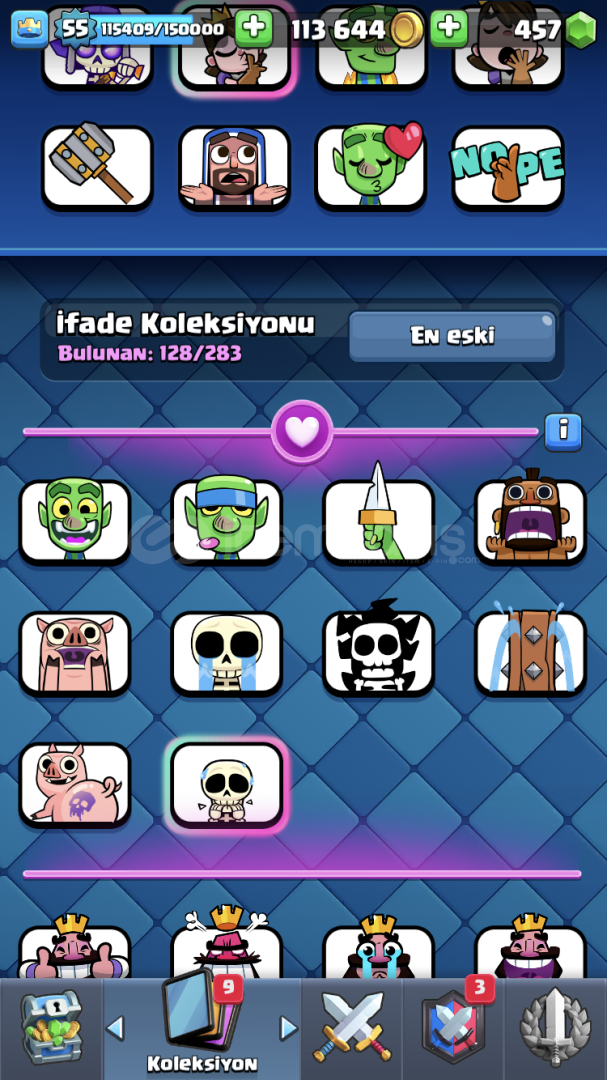Choose the NOPE emote
Screen dimensions: 607x1080
pyautogui.click(x=508, y=167)
